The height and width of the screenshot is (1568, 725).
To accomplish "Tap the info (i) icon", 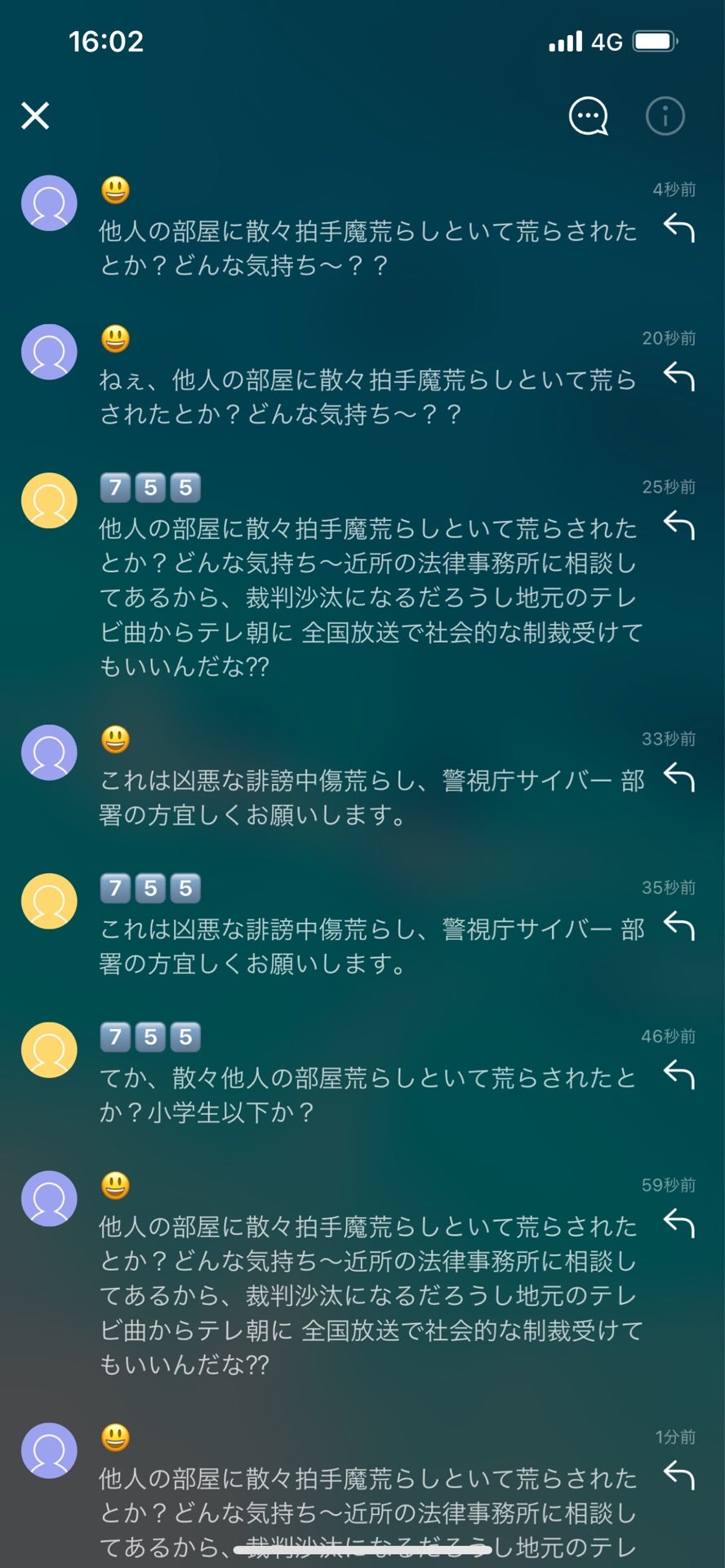I will coord(665,116).
